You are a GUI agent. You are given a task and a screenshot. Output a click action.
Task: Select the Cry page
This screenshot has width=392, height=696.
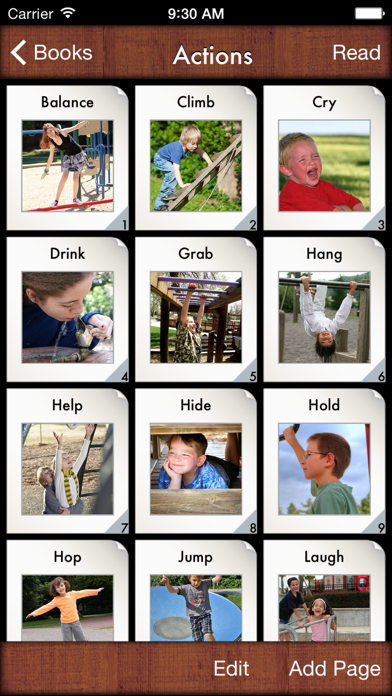point(324,158)
